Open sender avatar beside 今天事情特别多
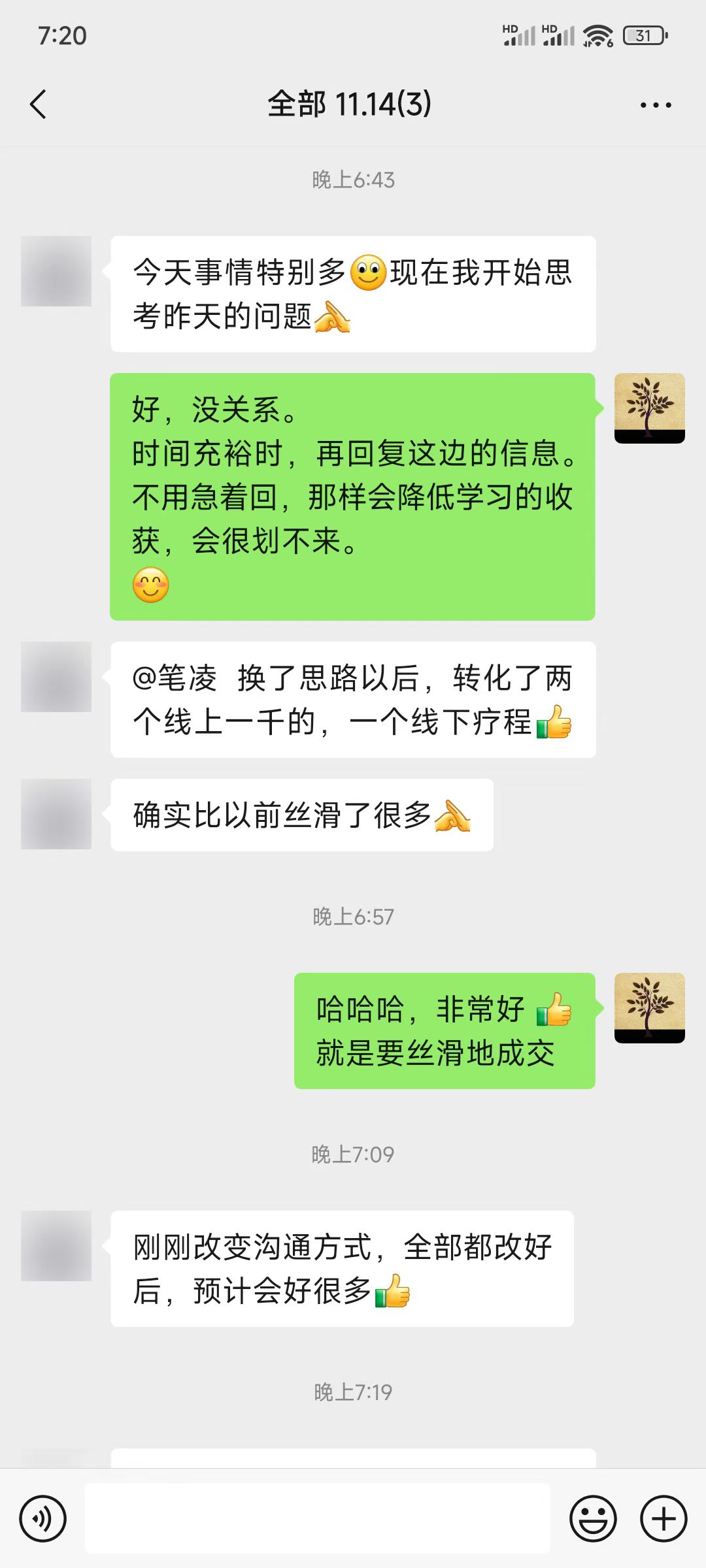Viewport: 706px width, 1568px height. [56, 271]
